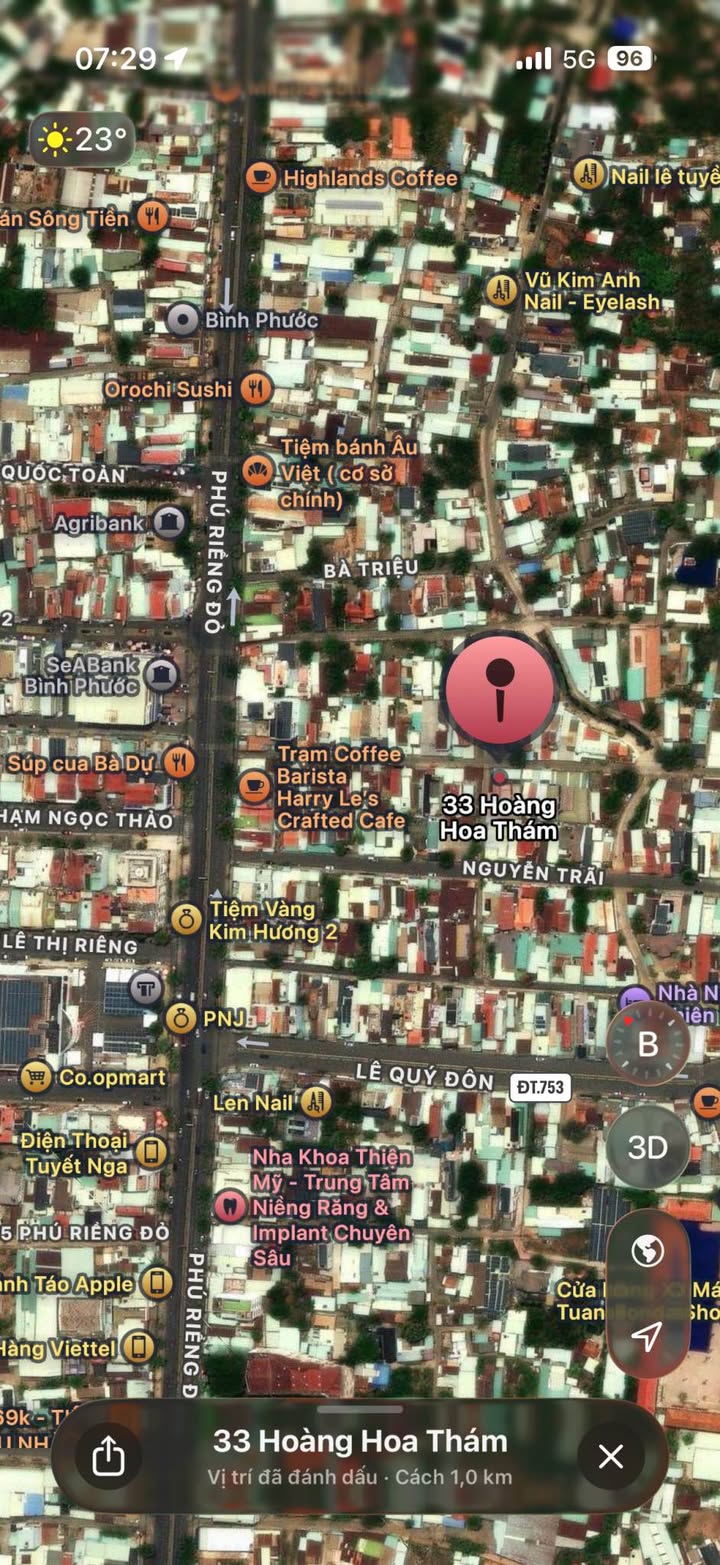
Task: Share the marked location 33 Hoàng Hoa Thám
Action: tap(107, 1457)
